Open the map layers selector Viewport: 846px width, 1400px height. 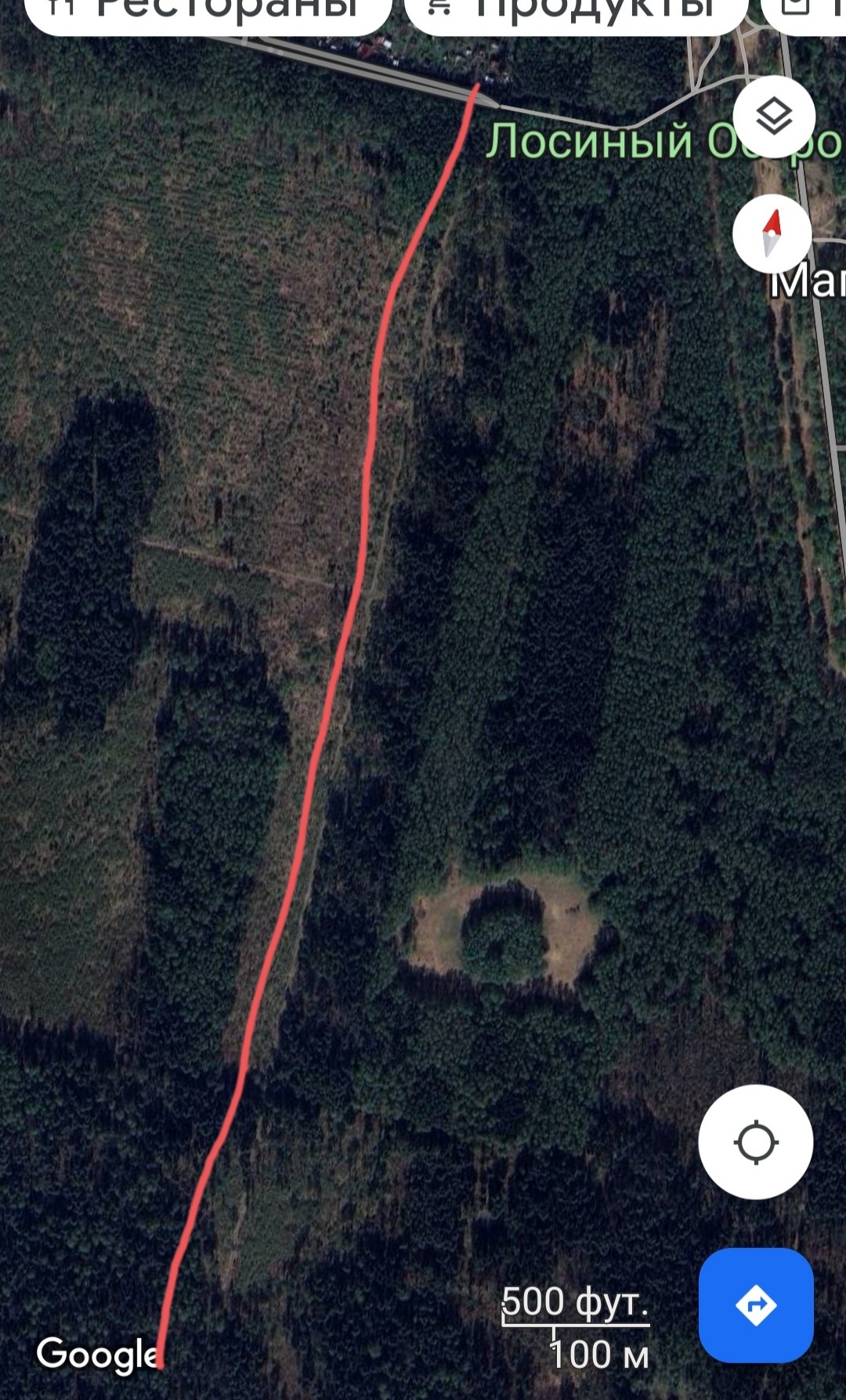point(774,117)
